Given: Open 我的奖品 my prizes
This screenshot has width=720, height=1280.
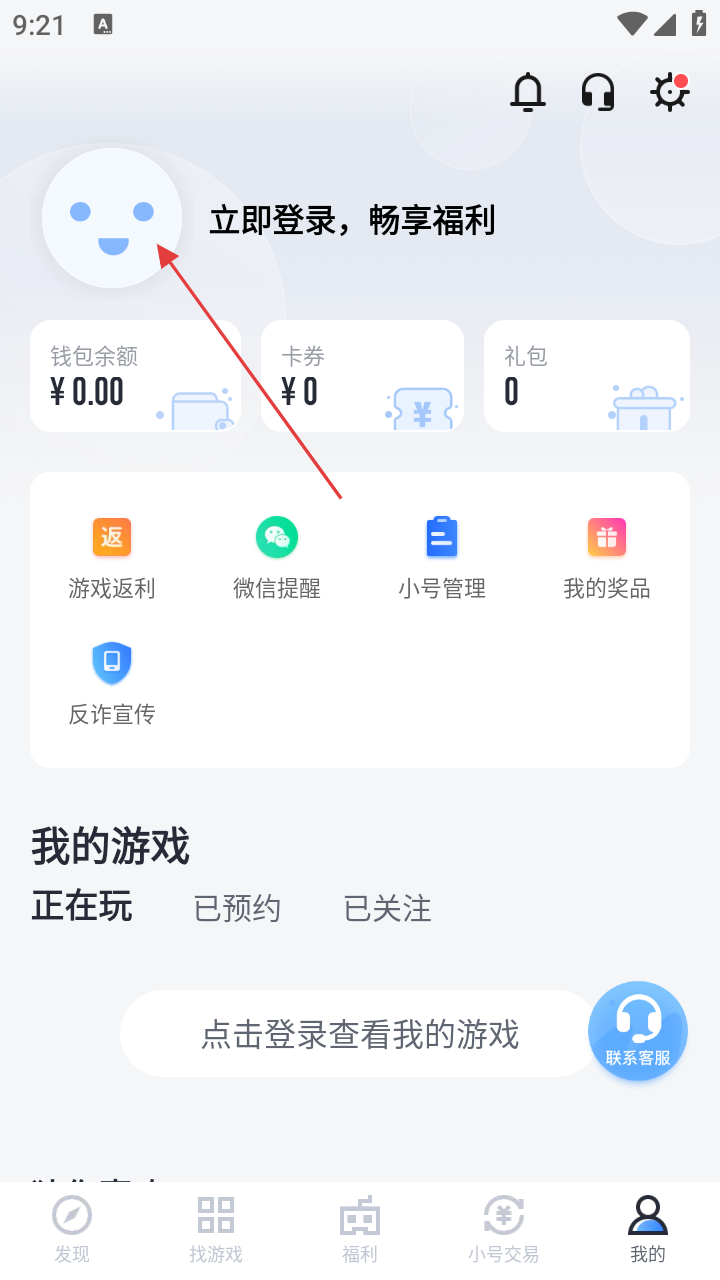Looking at the screenshot, I should coord(607,558).
